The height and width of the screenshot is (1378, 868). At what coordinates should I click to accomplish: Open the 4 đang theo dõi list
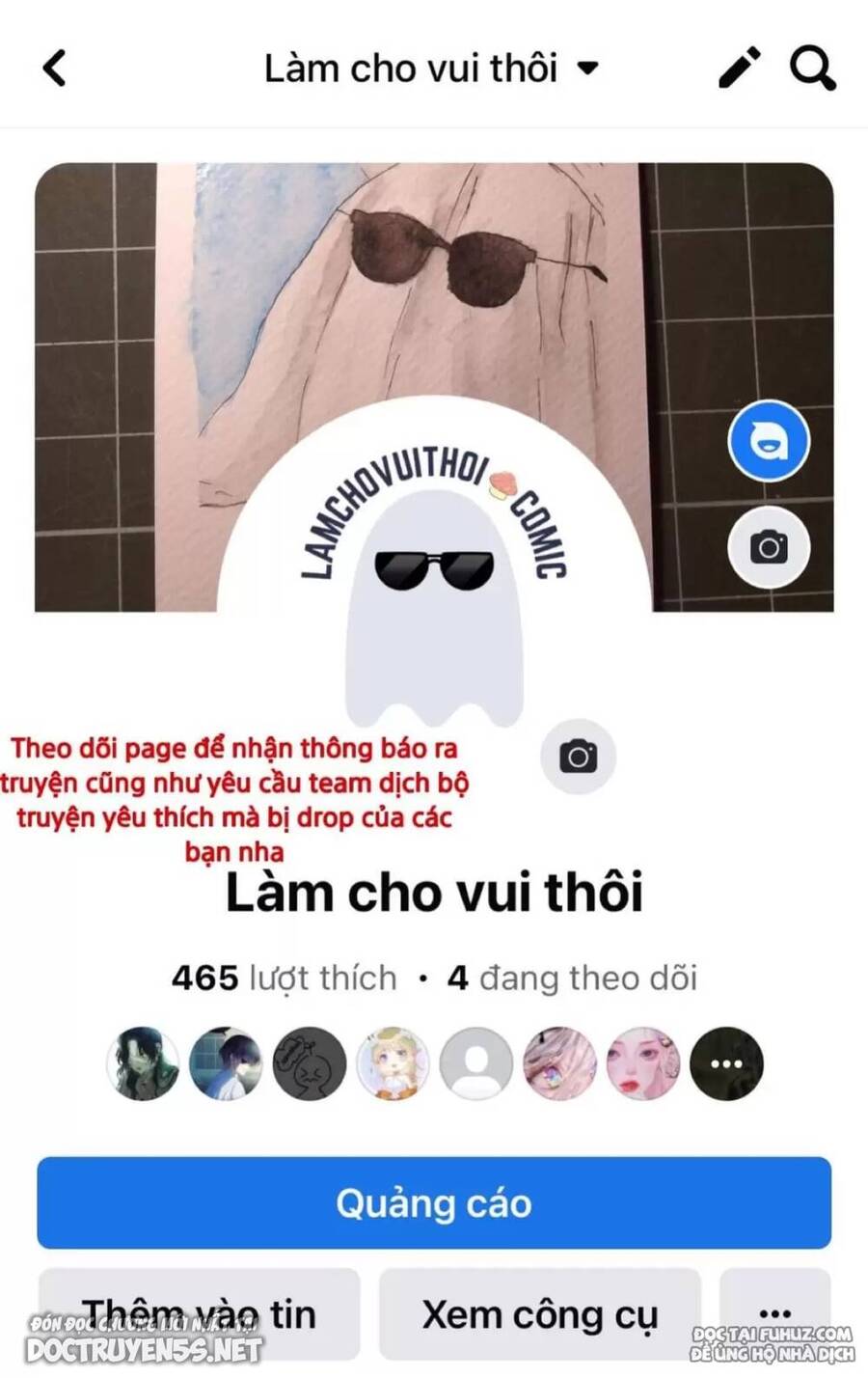click(572, 978)
